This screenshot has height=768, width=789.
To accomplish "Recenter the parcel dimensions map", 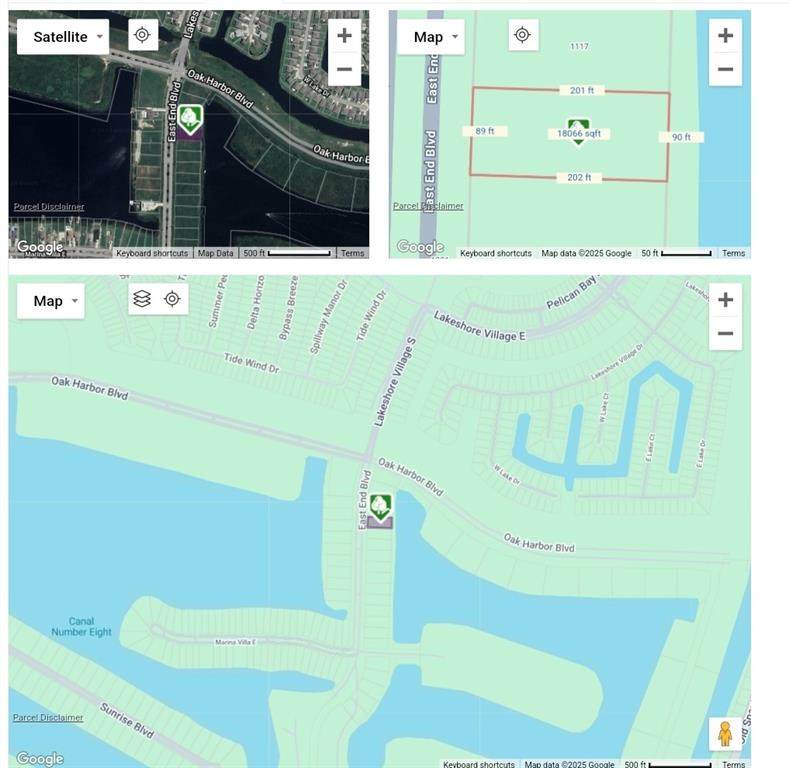I will click(522, 35).
